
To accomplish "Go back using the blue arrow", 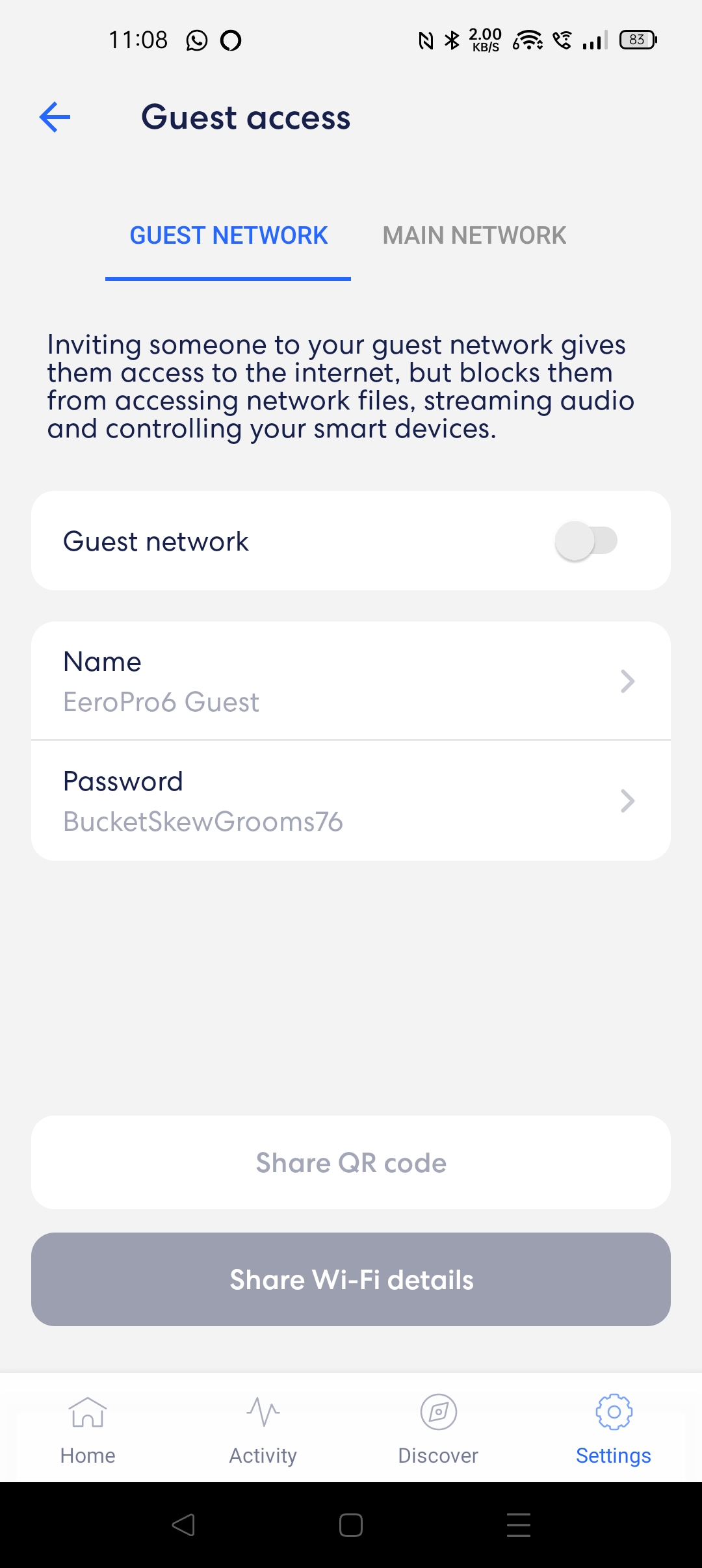I will 55,118.
